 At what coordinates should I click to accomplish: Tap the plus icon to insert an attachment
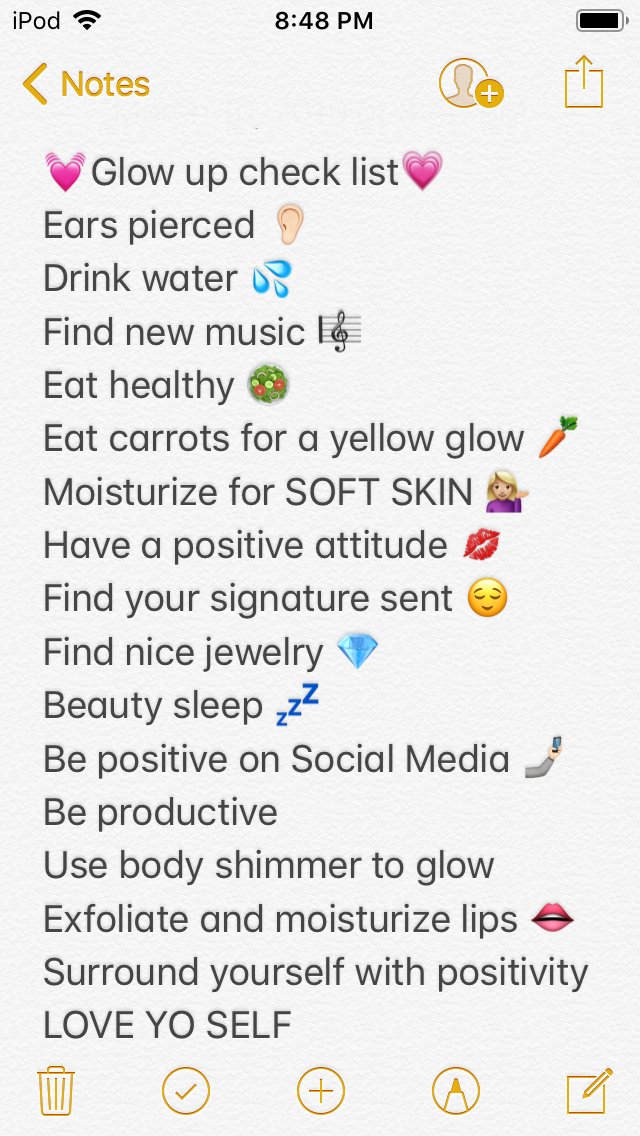click(x=321, y=1090)
